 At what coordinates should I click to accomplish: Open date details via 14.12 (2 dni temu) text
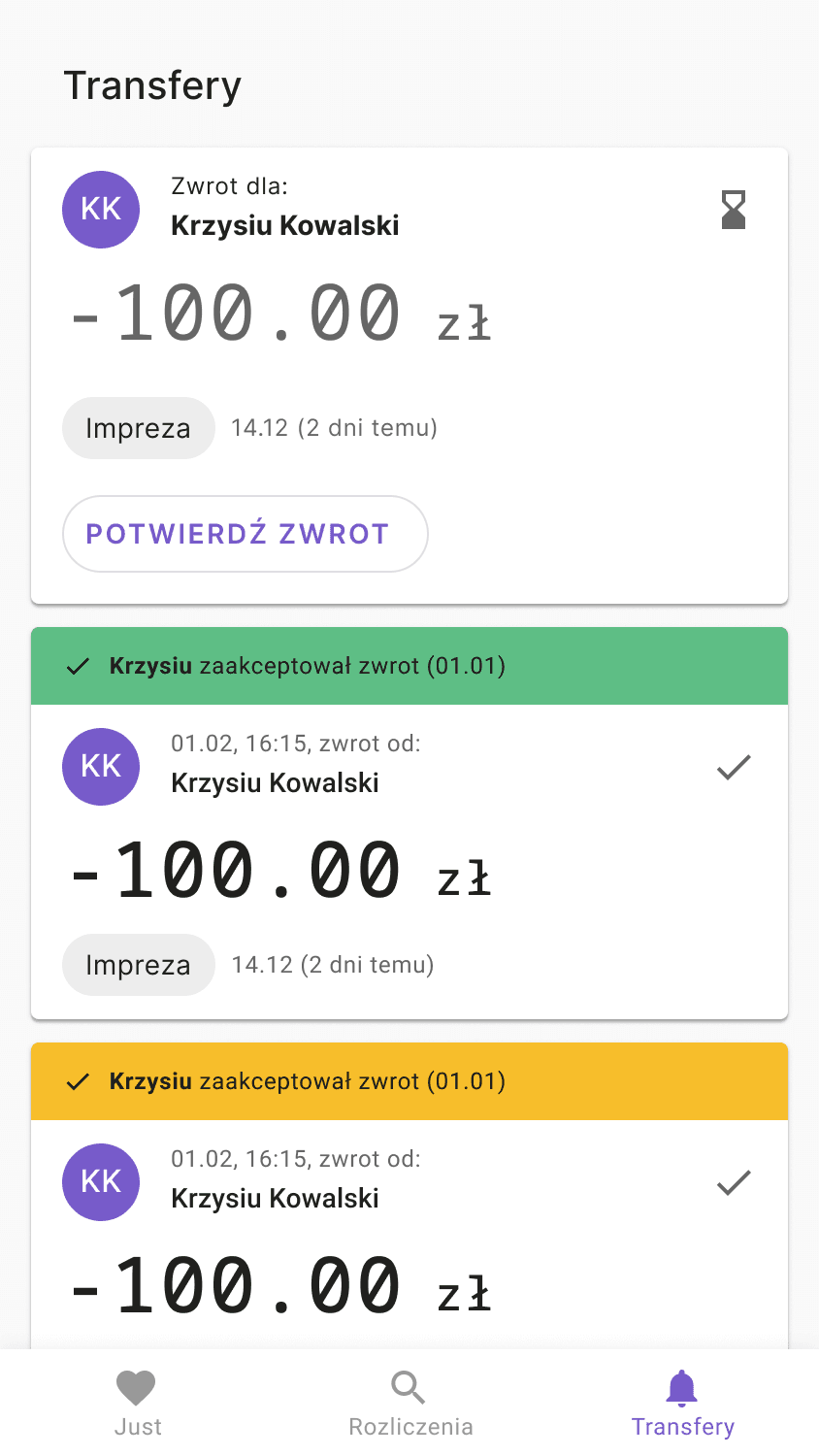click(x=334, y=427)
